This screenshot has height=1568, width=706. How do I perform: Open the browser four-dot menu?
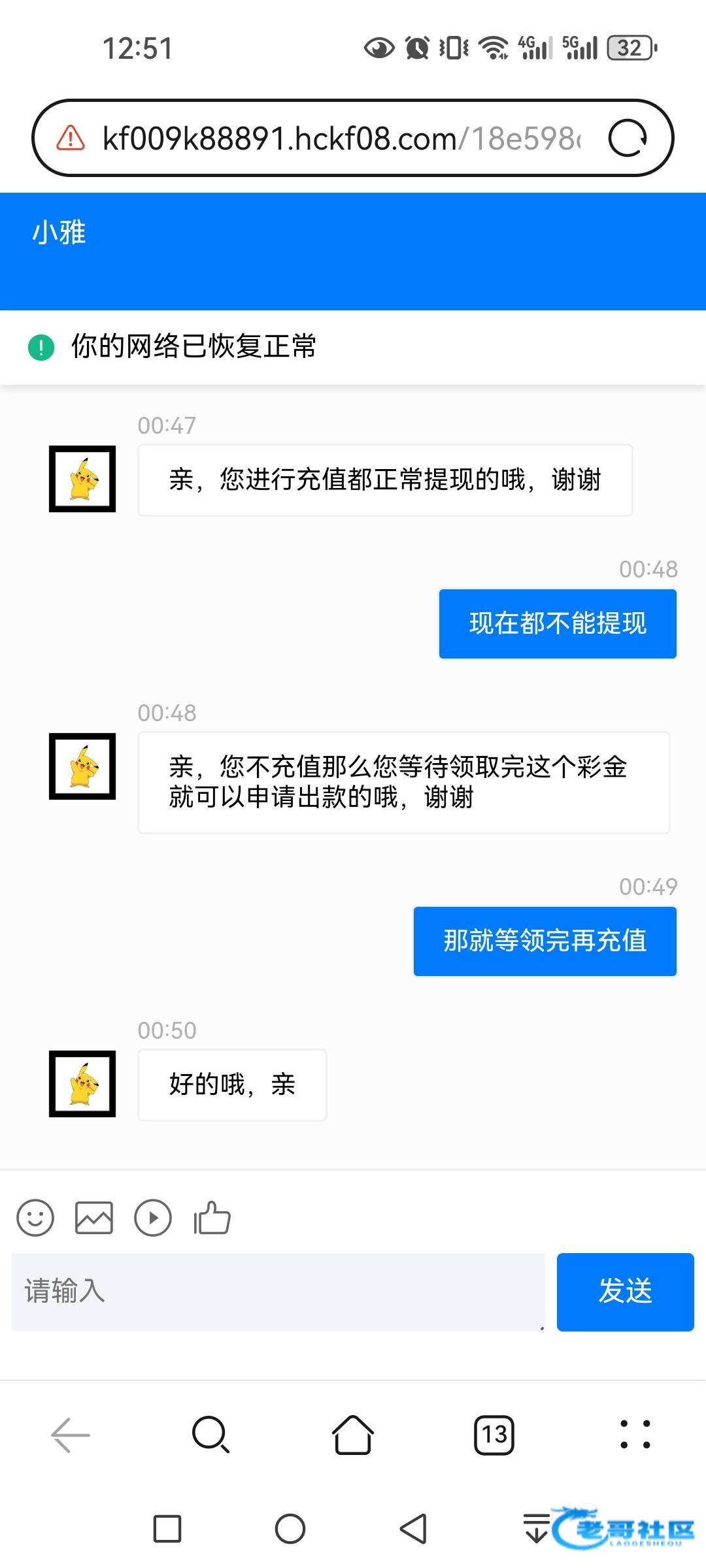635,1435
